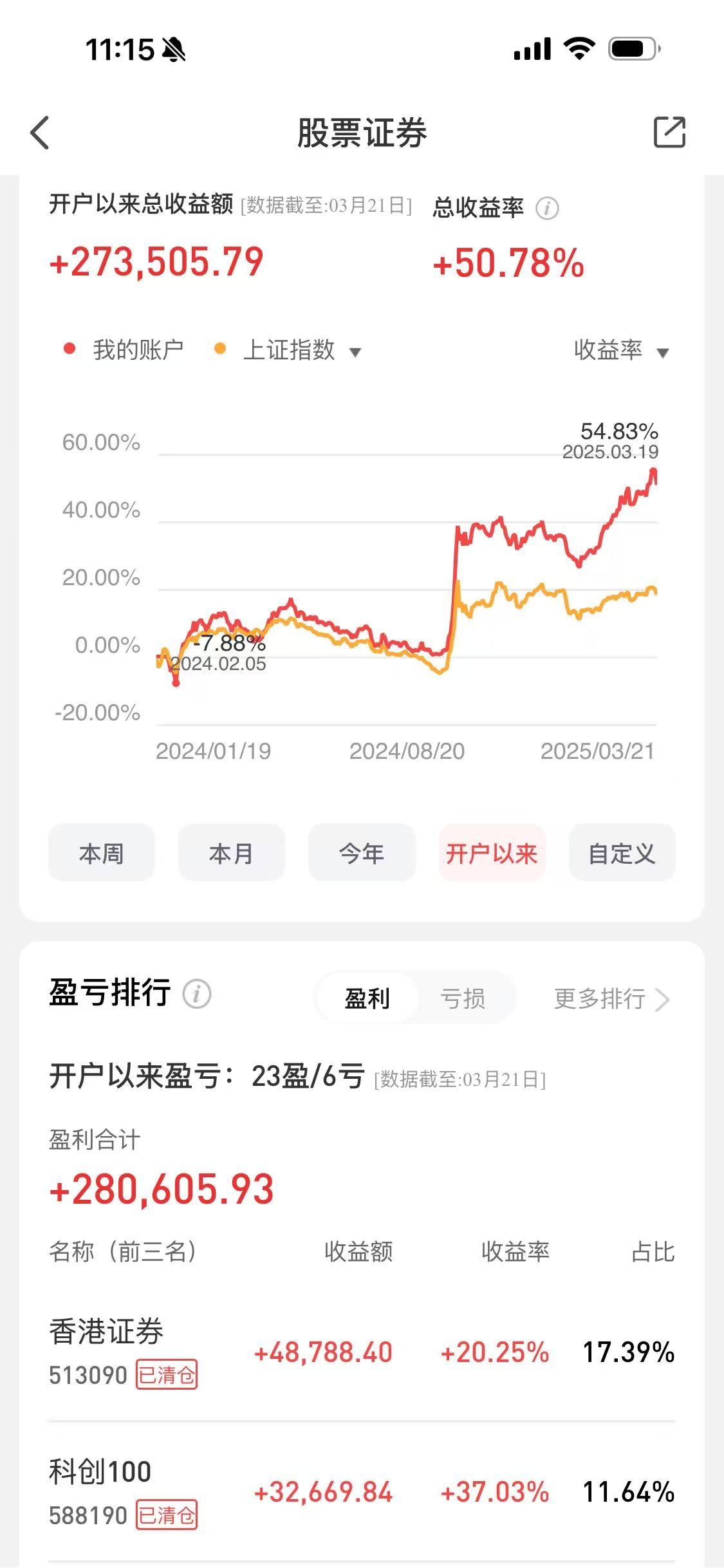Tap info icon beside 盈亏排行
Viewport: 724px width, 1568px height.
point(197,994)
